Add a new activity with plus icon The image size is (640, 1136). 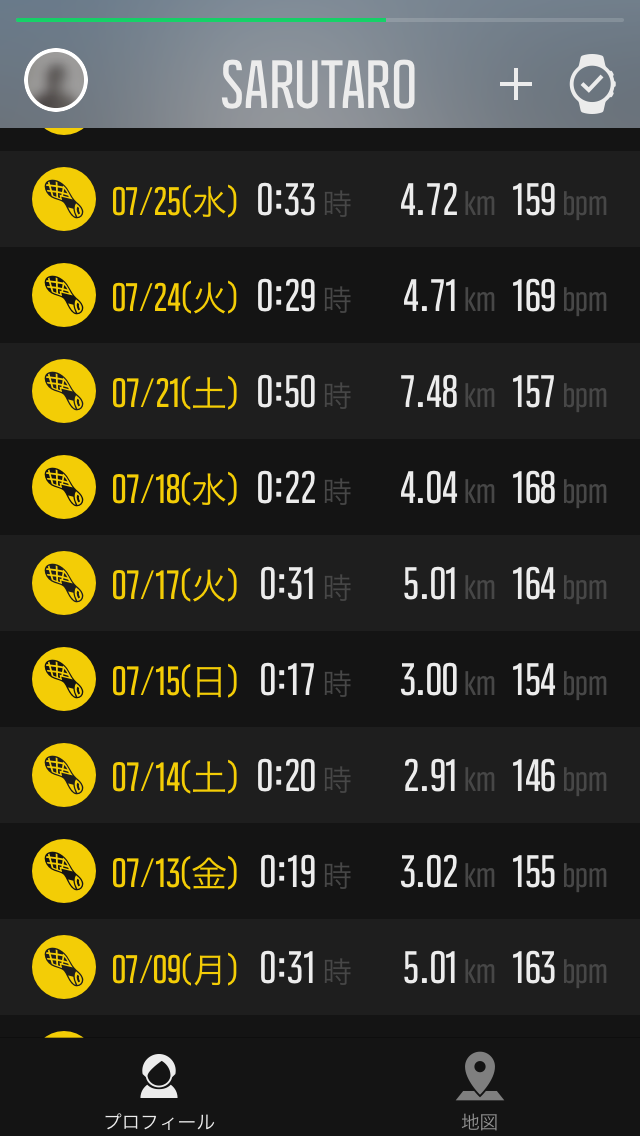pyautogui.click(x=516, y=85)
